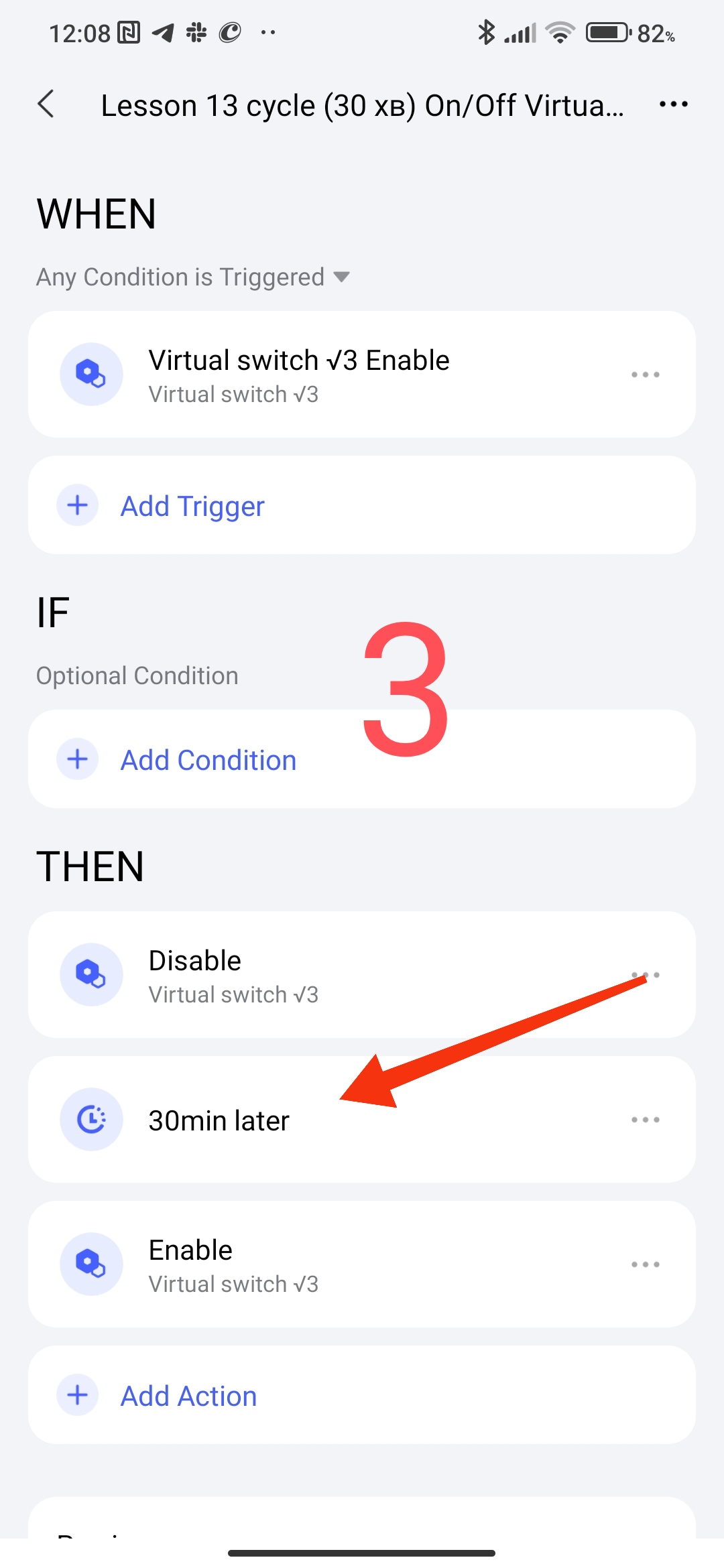This screenshot has width=724, height=1568.
Task: Add a new action
Action: tap(188, 1396)
